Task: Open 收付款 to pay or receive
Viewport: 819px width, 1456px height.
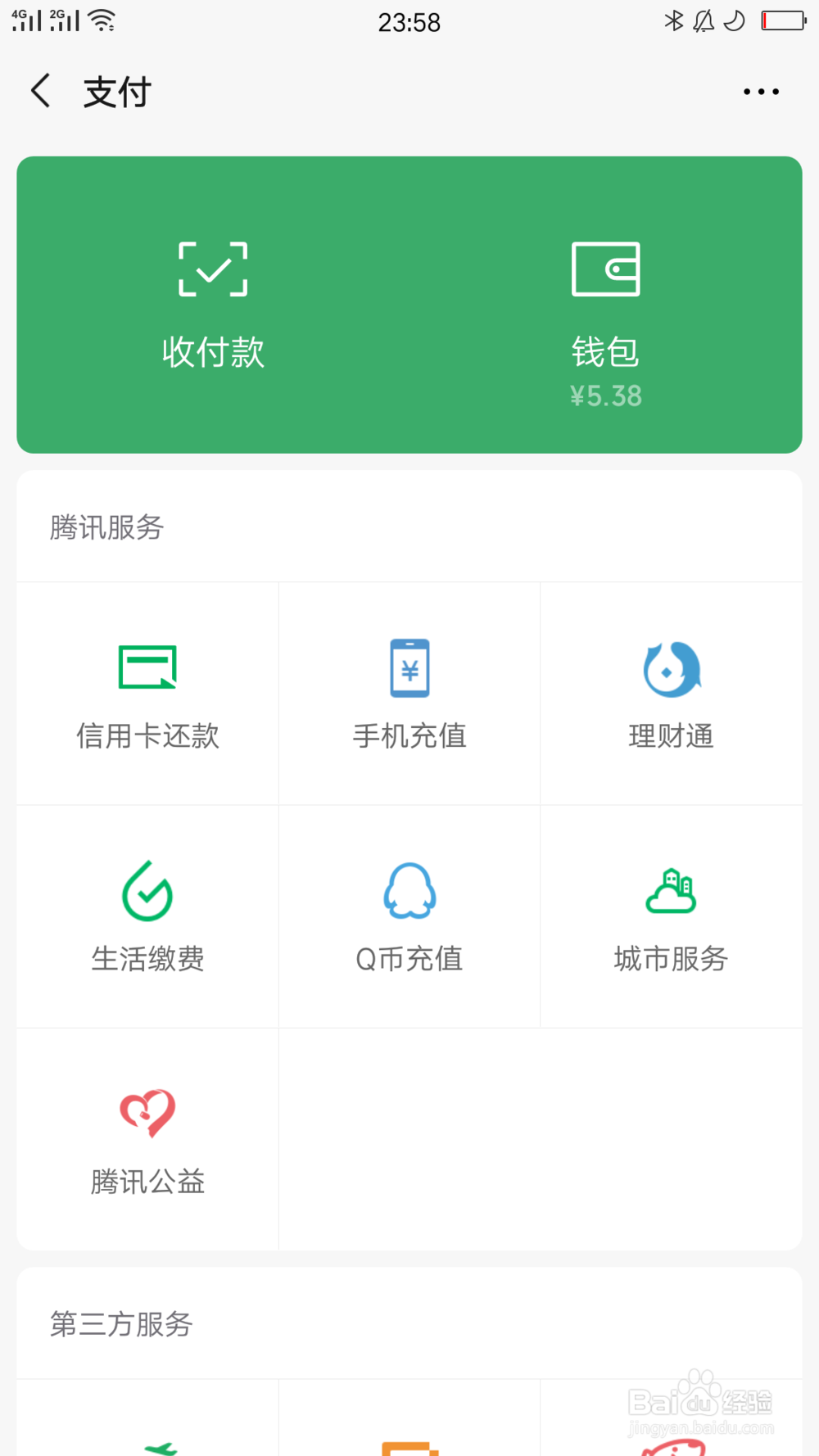Action: pyautogui.click(x=213, y=305)
